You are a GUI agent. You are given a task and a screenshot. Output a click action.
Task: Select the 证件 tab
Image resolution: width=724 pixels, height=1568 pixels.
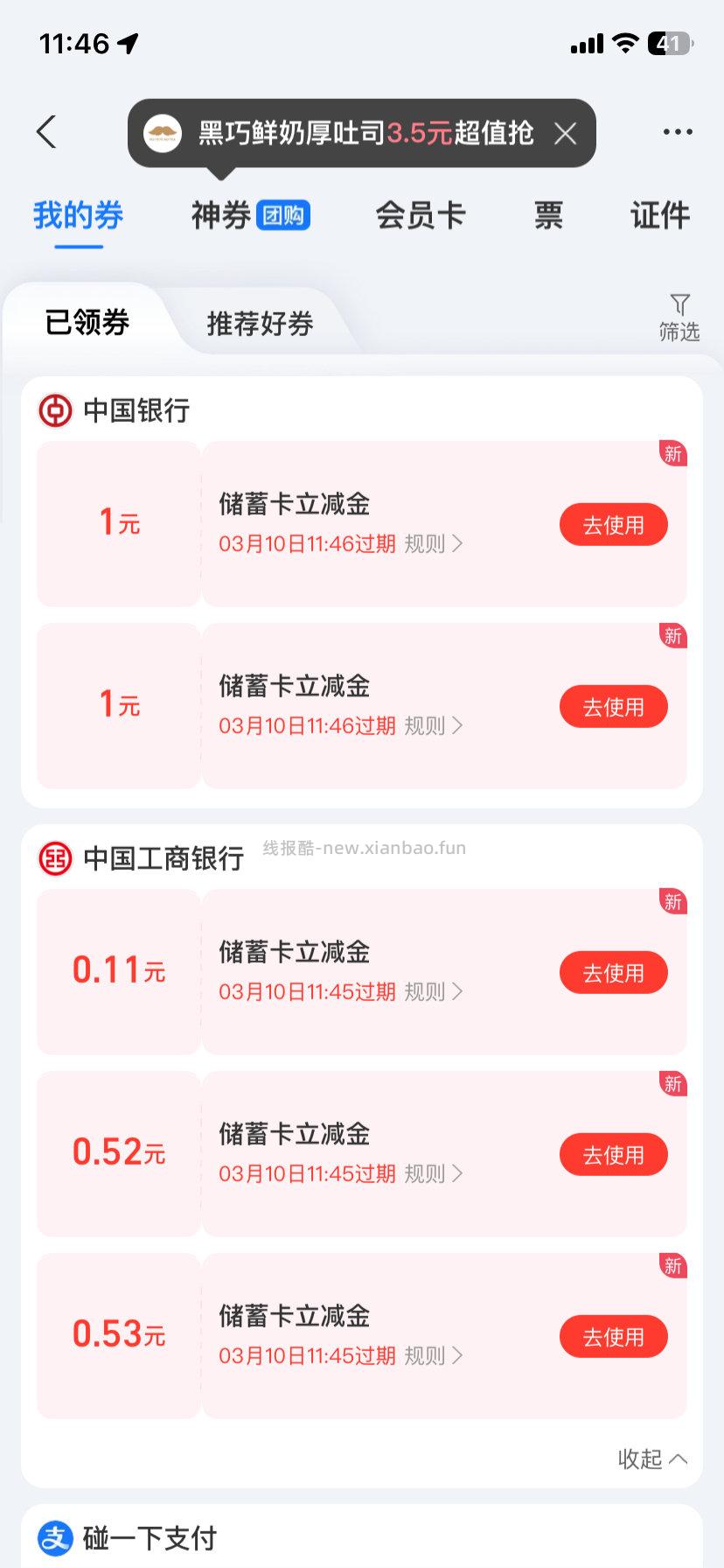coord(659,215)
